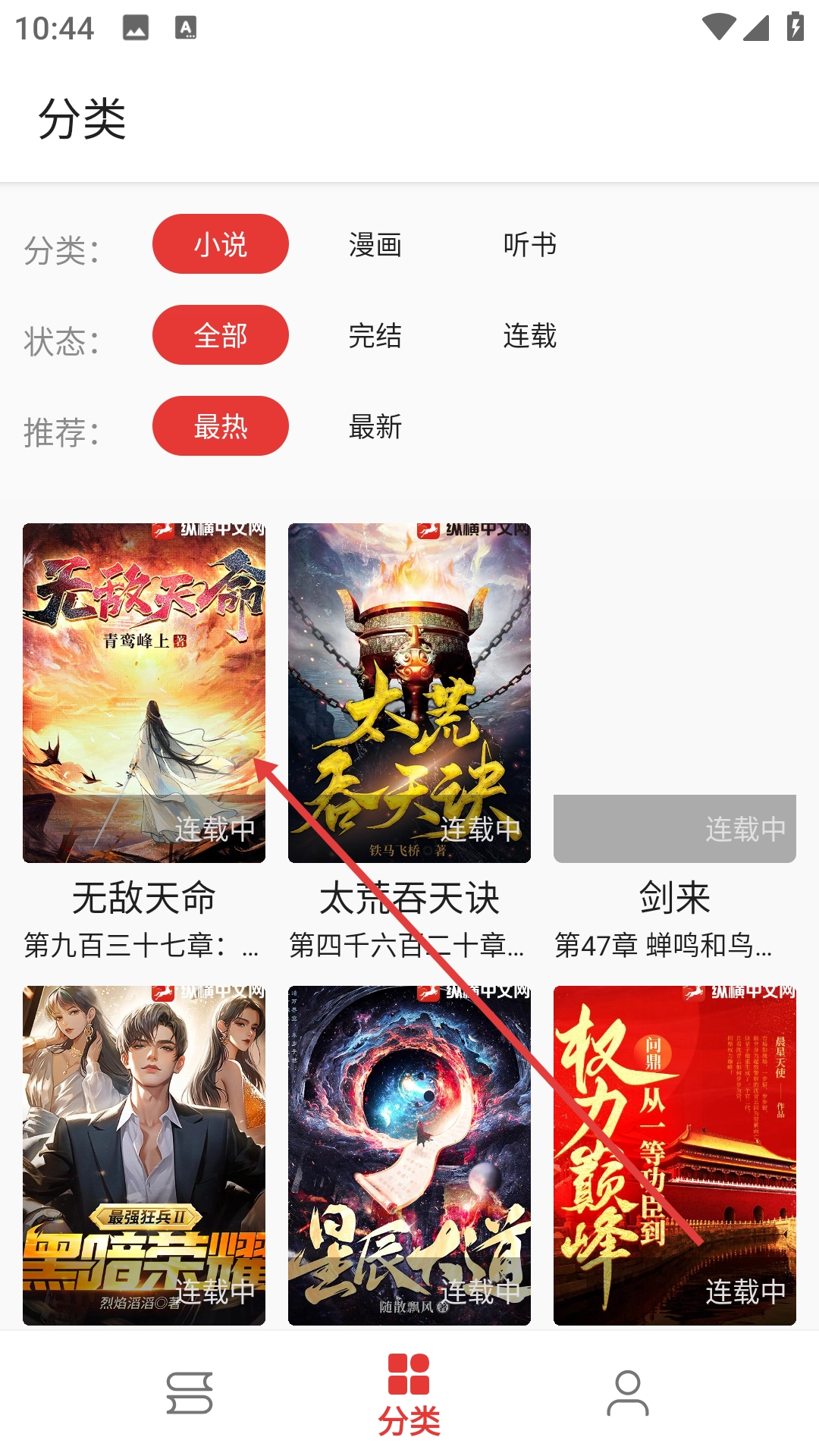Select the 小说 category chip
The width and height of the screenshot is (819, 1456).
(220, 244)
